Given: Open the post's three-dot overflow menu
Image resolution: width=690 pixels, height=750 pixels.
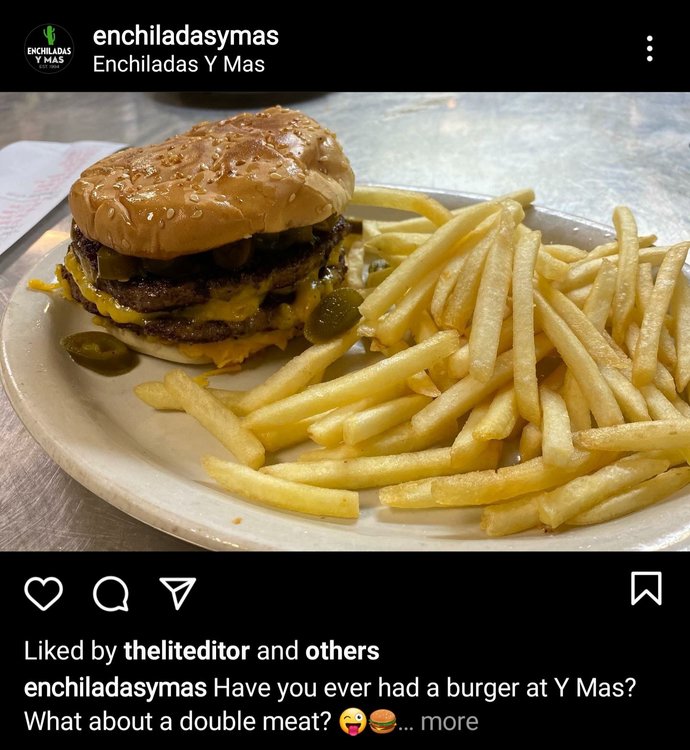Looking at the screenshot, I should (649, 48).
